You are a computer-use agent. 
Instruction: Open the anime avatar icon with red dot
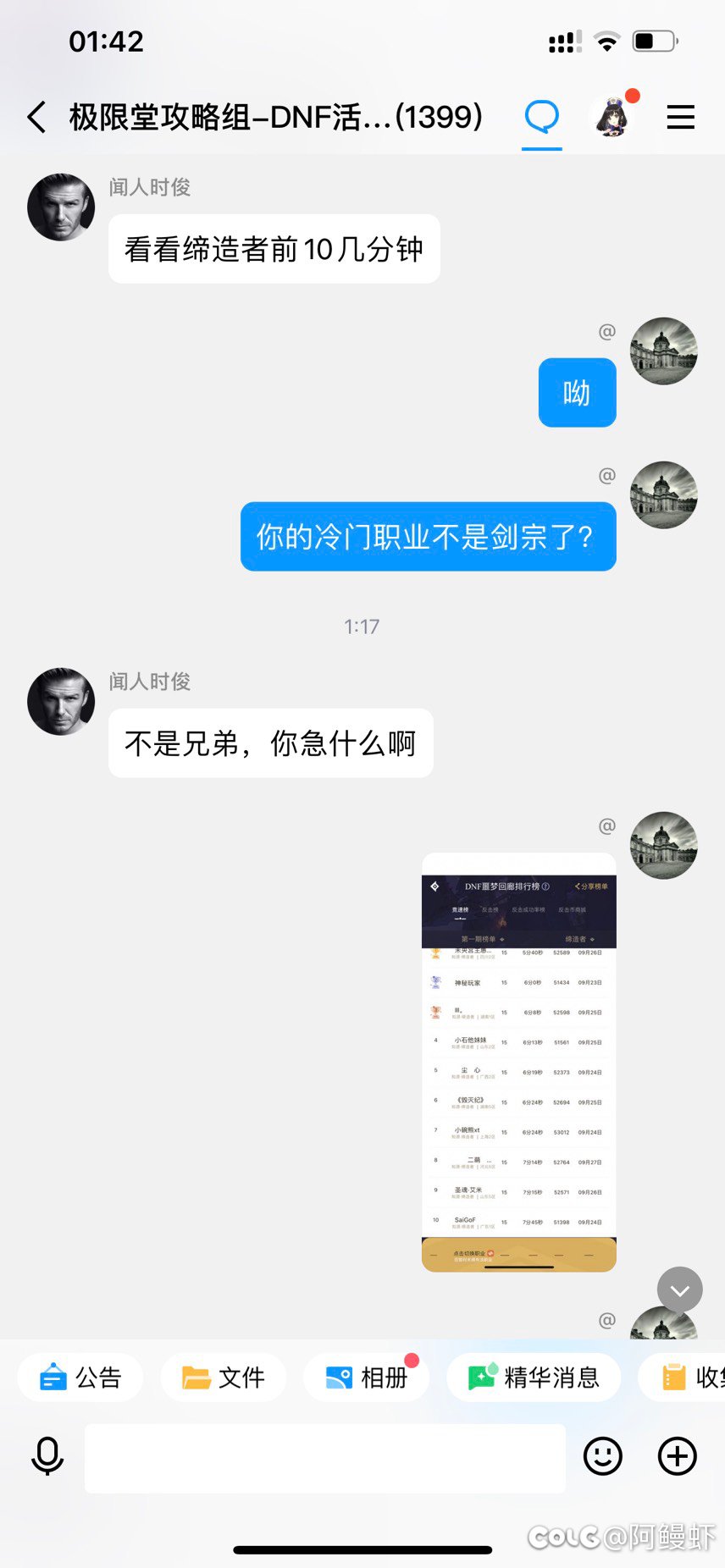612,117
